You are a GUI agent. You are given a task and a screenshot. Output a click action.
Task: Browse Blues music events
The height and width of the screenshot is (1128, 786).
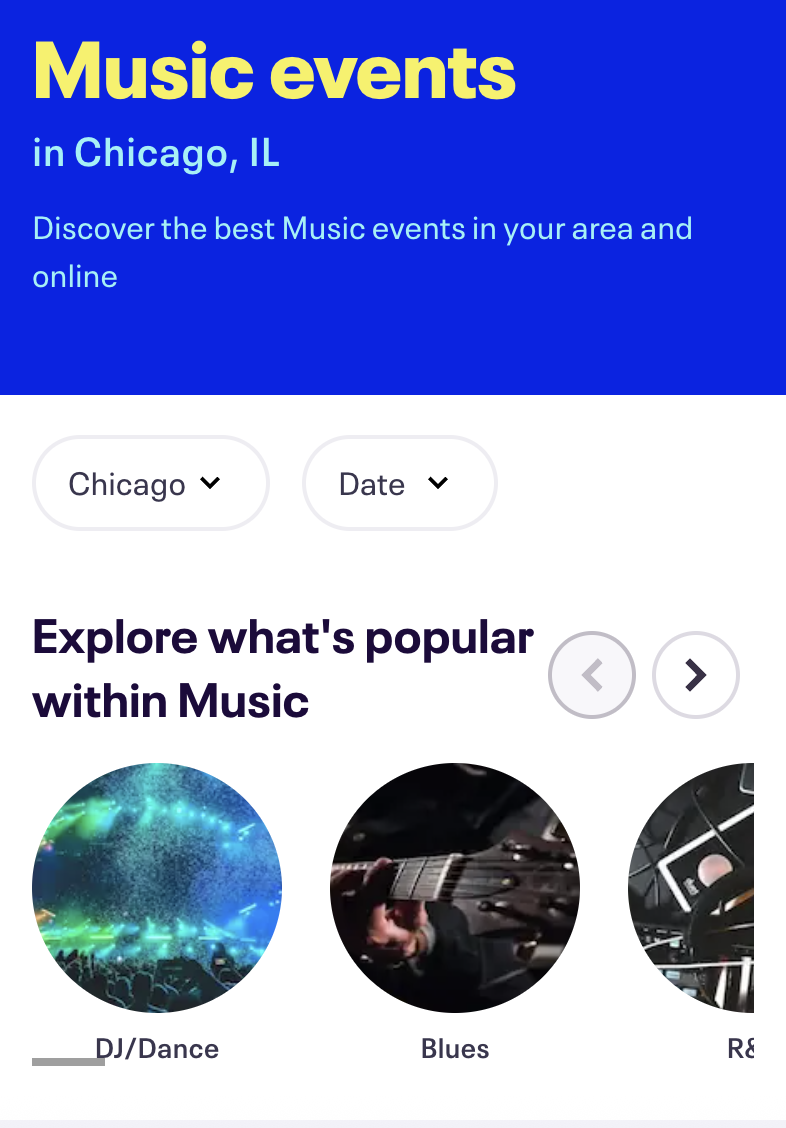[455, 888]
